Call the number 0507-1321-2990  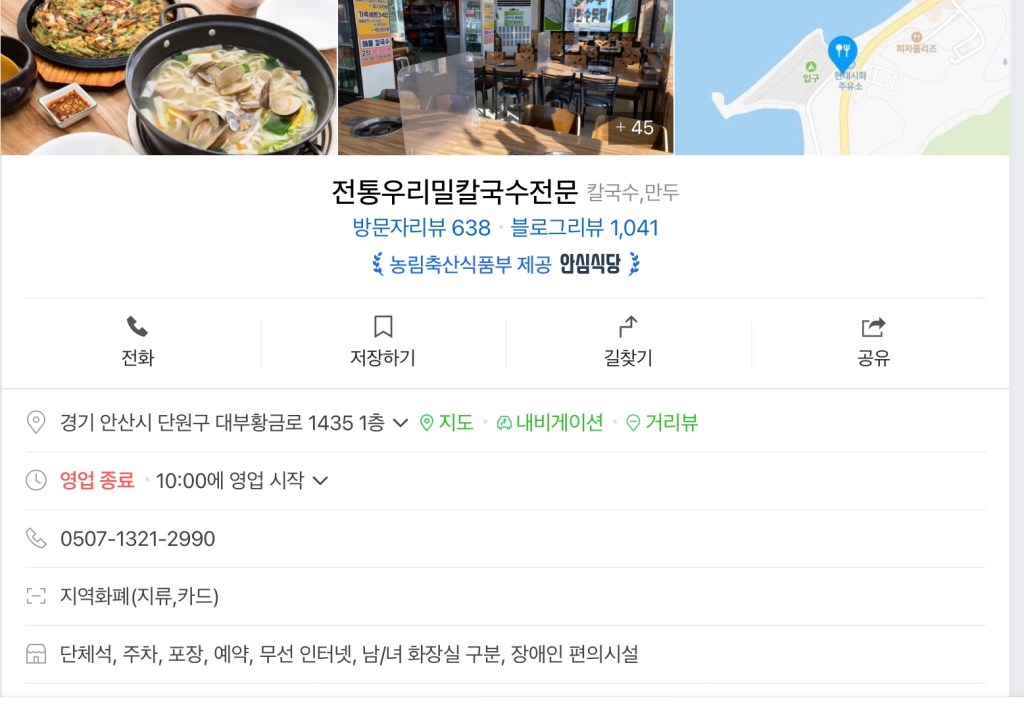click(x=137, y=539)
